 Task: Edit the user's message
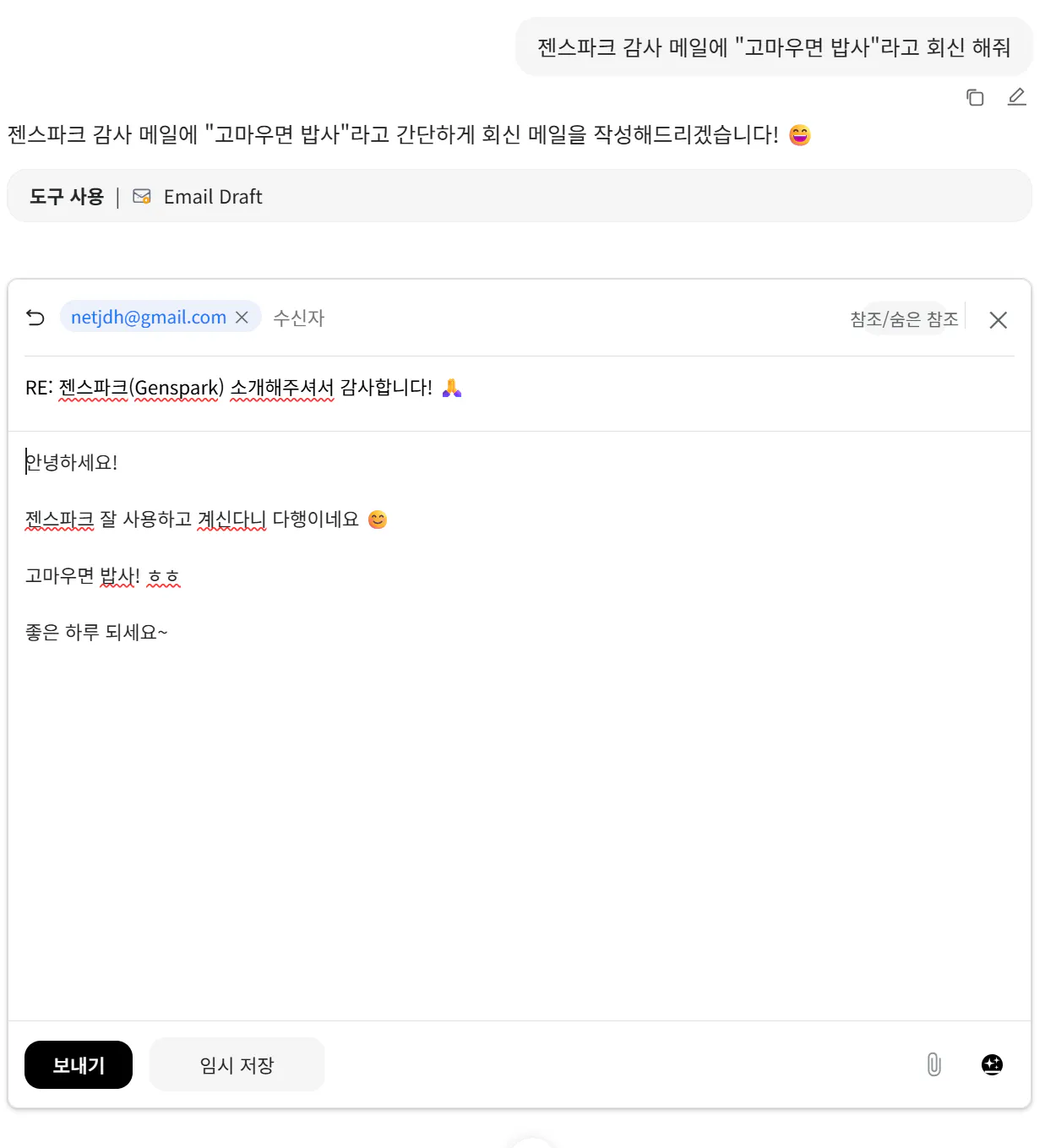tap(1017, 97)
